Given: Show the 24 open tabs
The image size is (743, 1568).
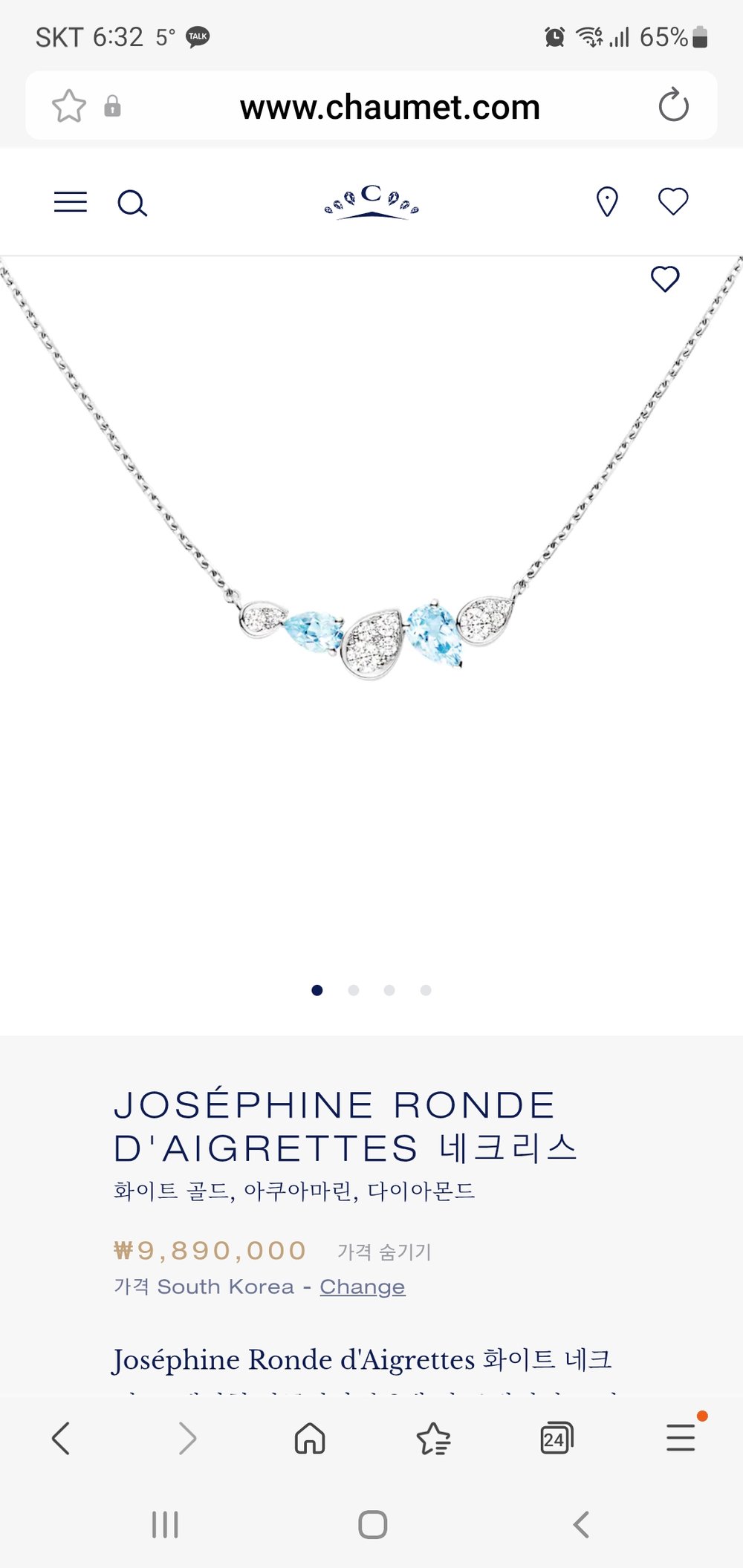Looking at the screenshot, I should 557,1439.
